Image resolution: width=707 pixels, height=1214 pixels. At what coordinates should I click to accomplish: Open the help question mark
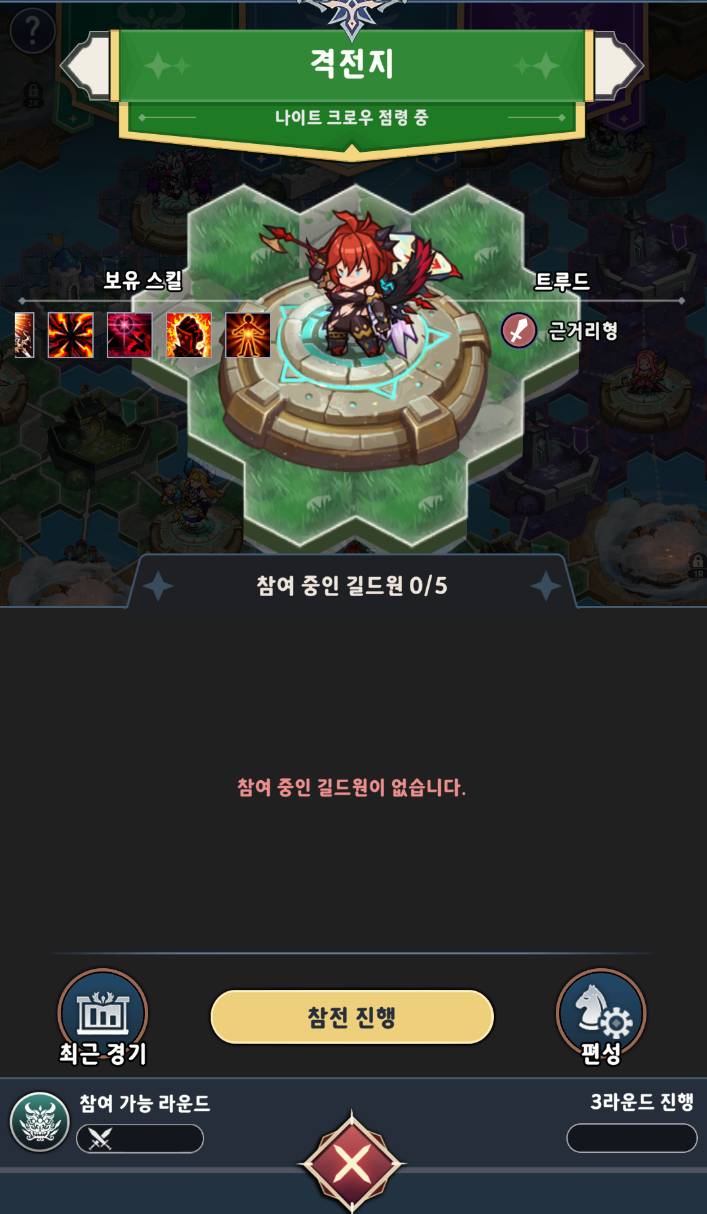click(x=31, y=31)
